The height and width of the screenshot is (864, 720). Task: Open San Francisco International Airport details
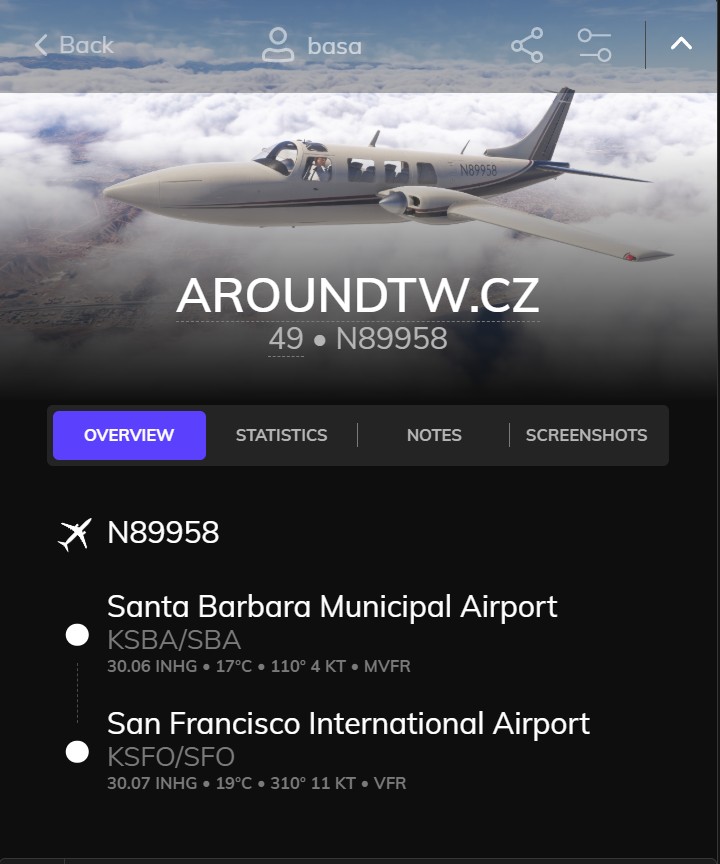(348, 723)
